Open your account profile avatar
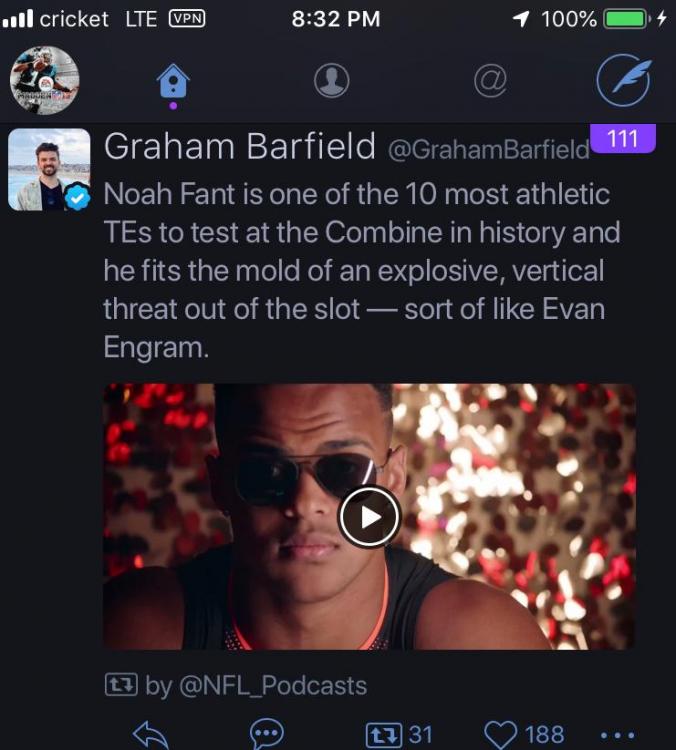The width and height of the screenshot is (676, 750). point(45,80)
